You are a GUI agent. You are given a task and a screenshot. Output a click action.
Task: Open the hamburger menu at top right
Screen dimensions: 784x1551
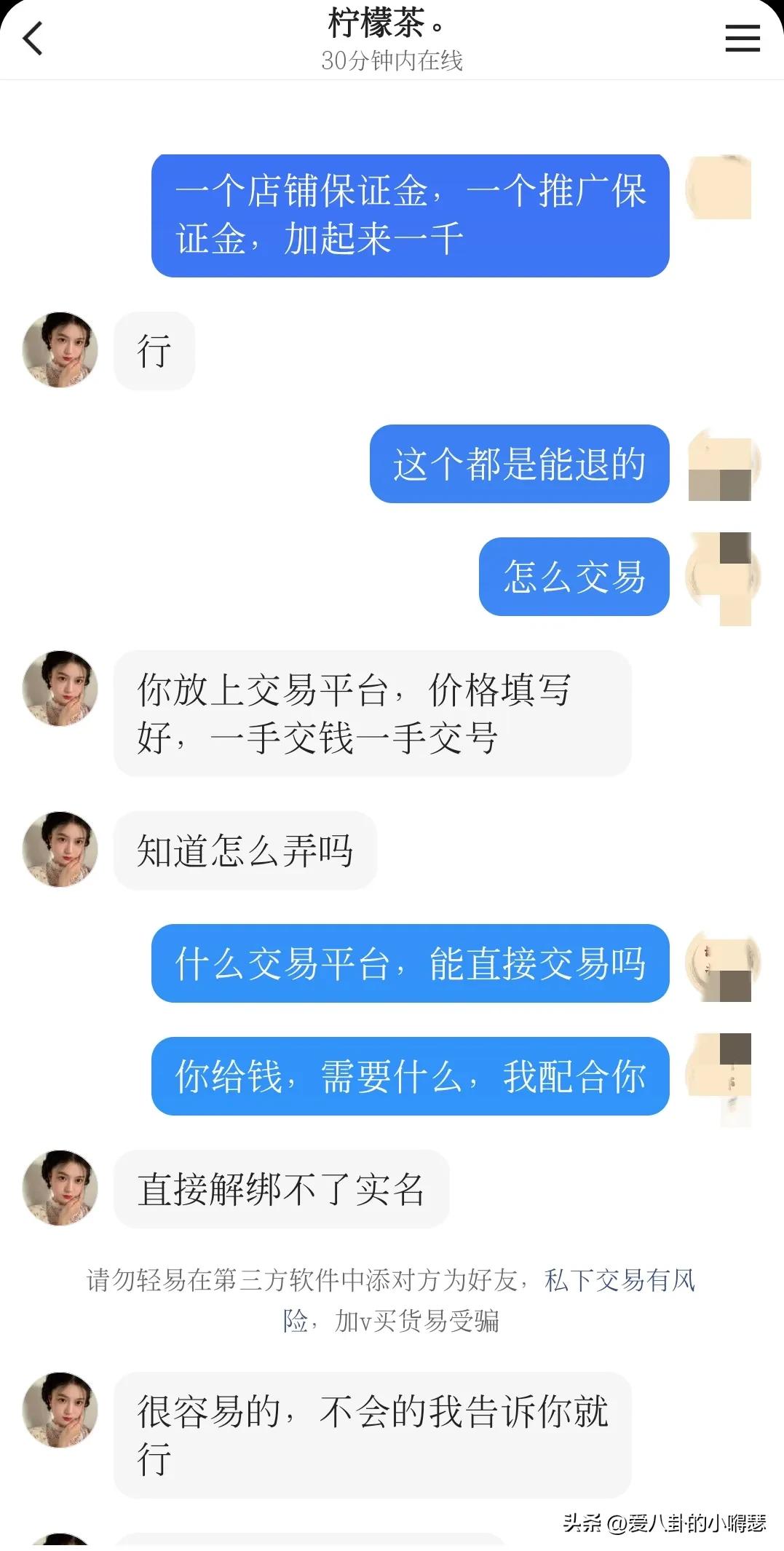(742, 39)
